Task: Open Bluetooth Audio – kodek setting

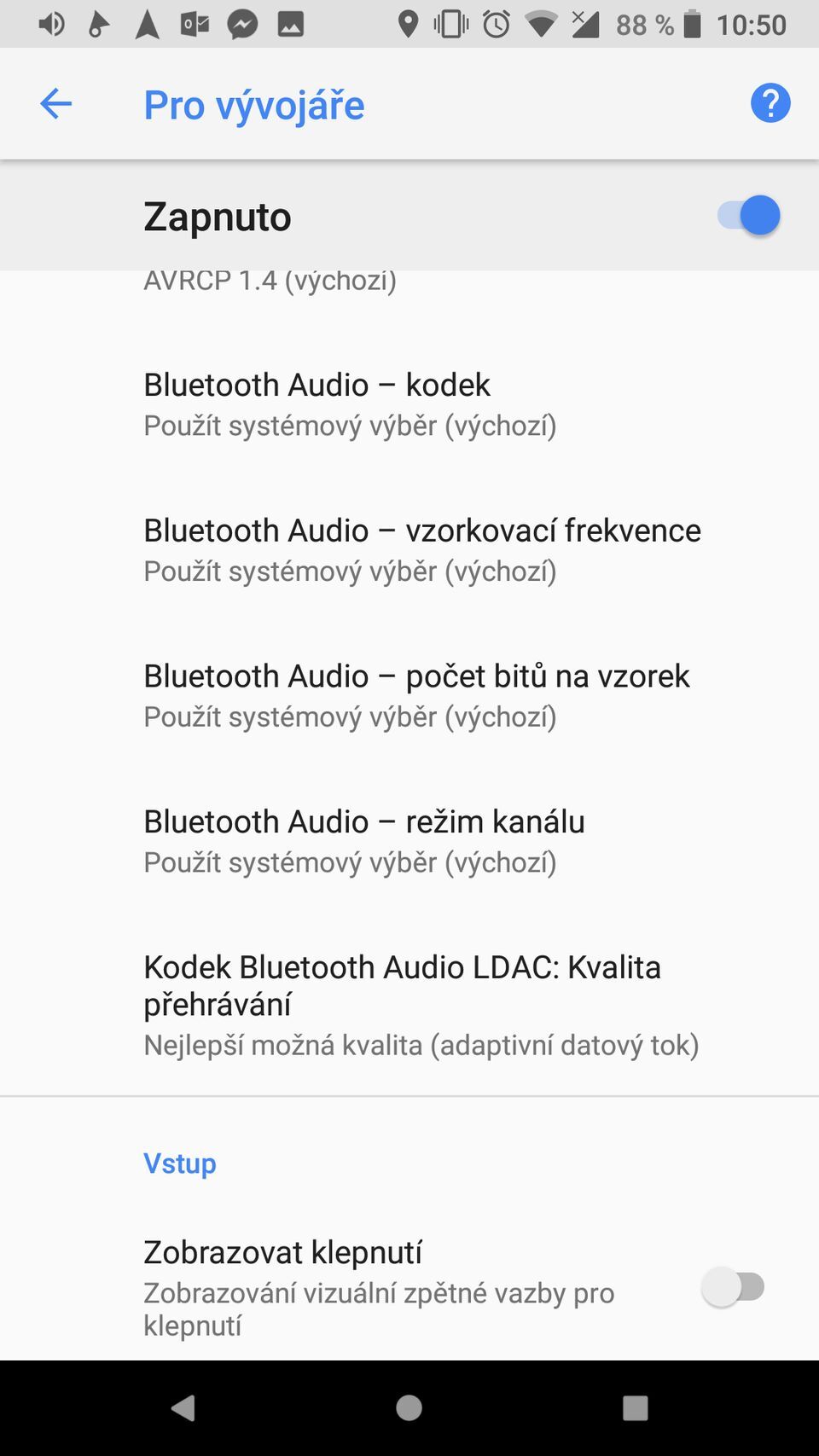Action: pos(350,404)
